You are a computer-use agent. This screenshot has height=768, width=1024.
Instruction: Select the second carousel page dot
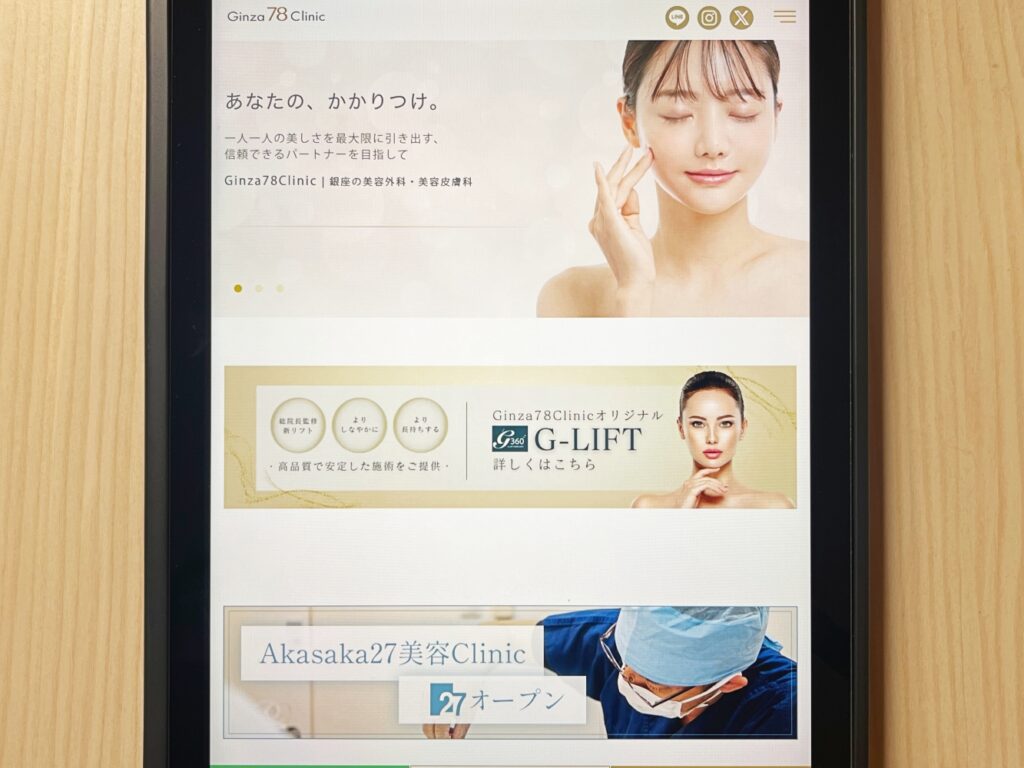point(259,288)
